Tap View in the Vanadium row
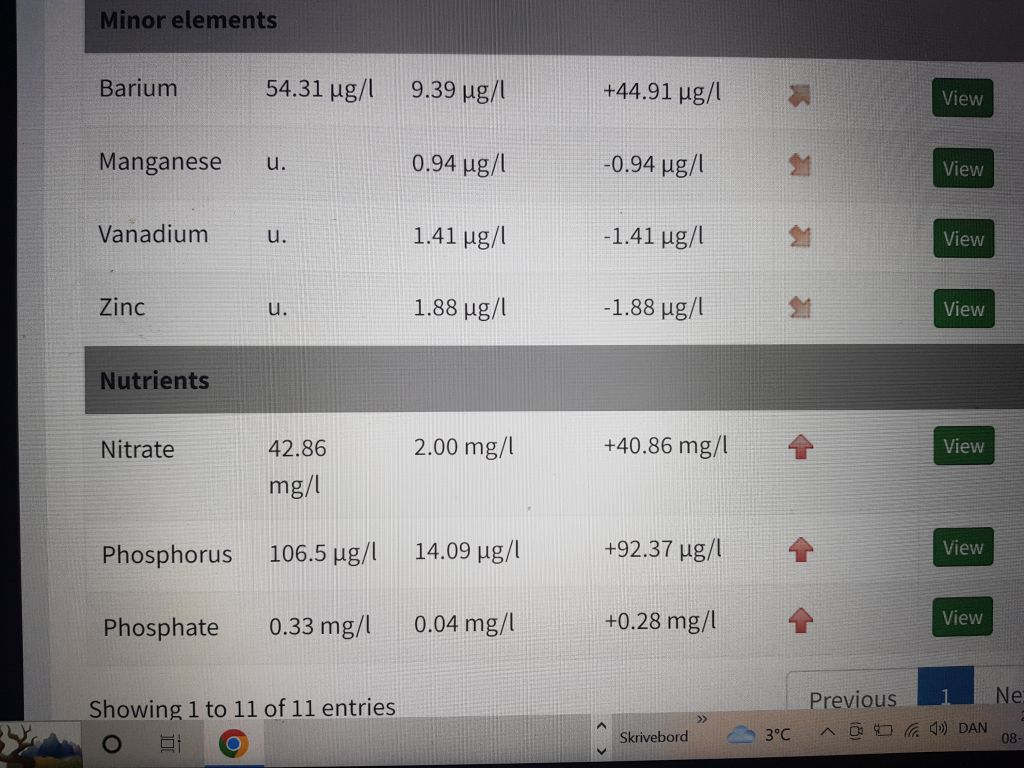1024x768 pixels. click(x=963, y=239)
